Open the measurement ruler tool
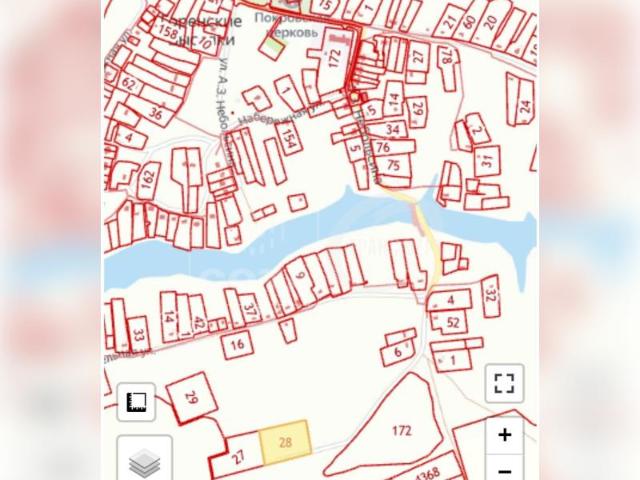Viewport: 640px width, 480px height. click(x=136, y=403)
